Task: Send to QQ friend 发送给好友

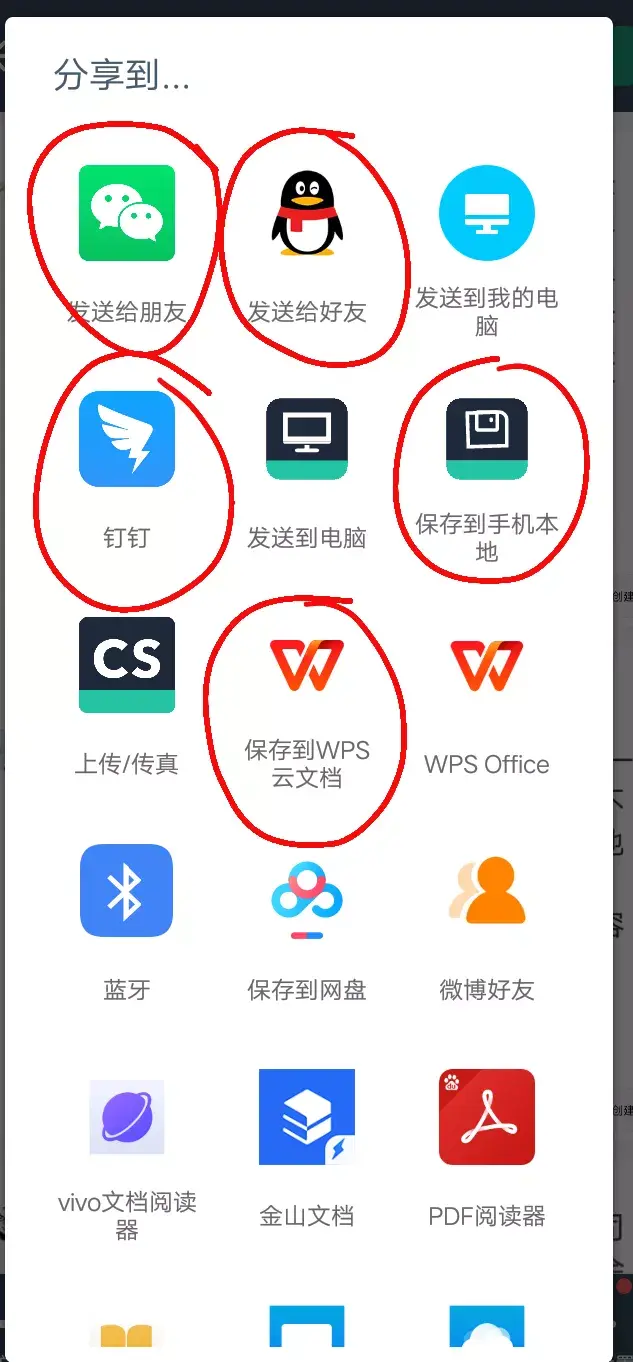Action: (x=307, y=213)
